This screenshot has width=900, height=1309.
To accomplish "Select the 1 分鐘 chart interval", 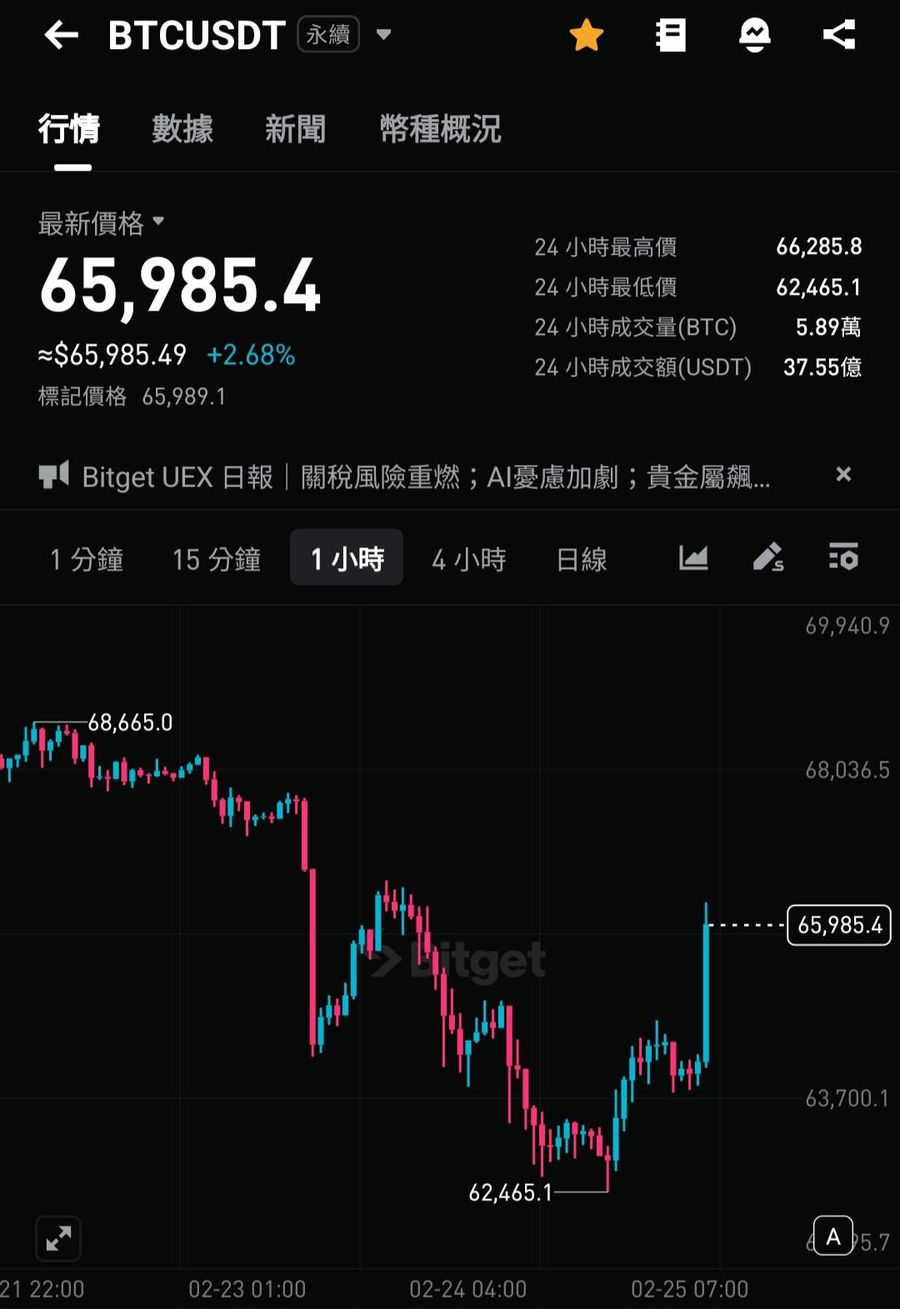I will pos(87,559).
